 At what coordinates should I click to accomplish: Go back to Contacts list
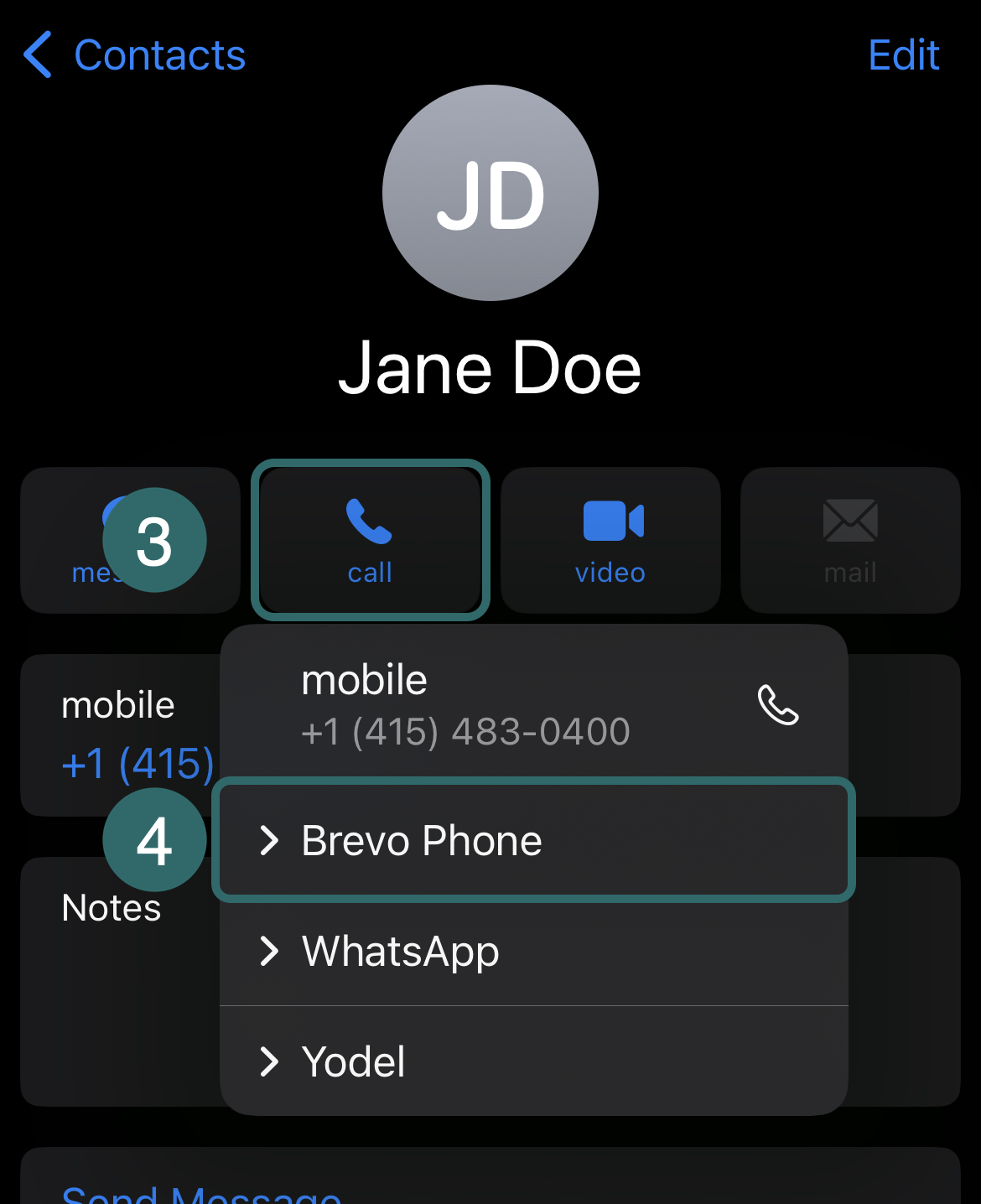pos(134,55)
